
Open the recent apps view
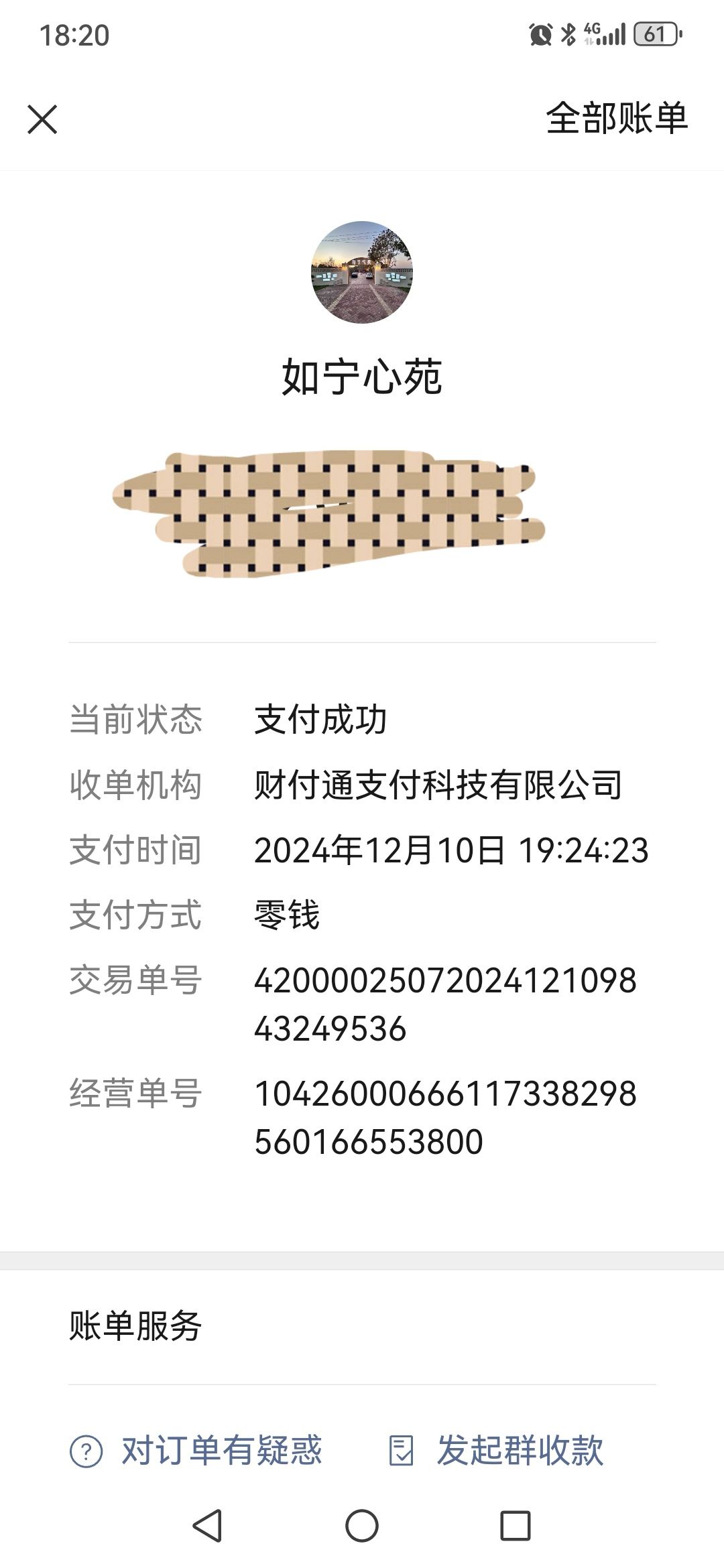click(x=516, y=1526)
